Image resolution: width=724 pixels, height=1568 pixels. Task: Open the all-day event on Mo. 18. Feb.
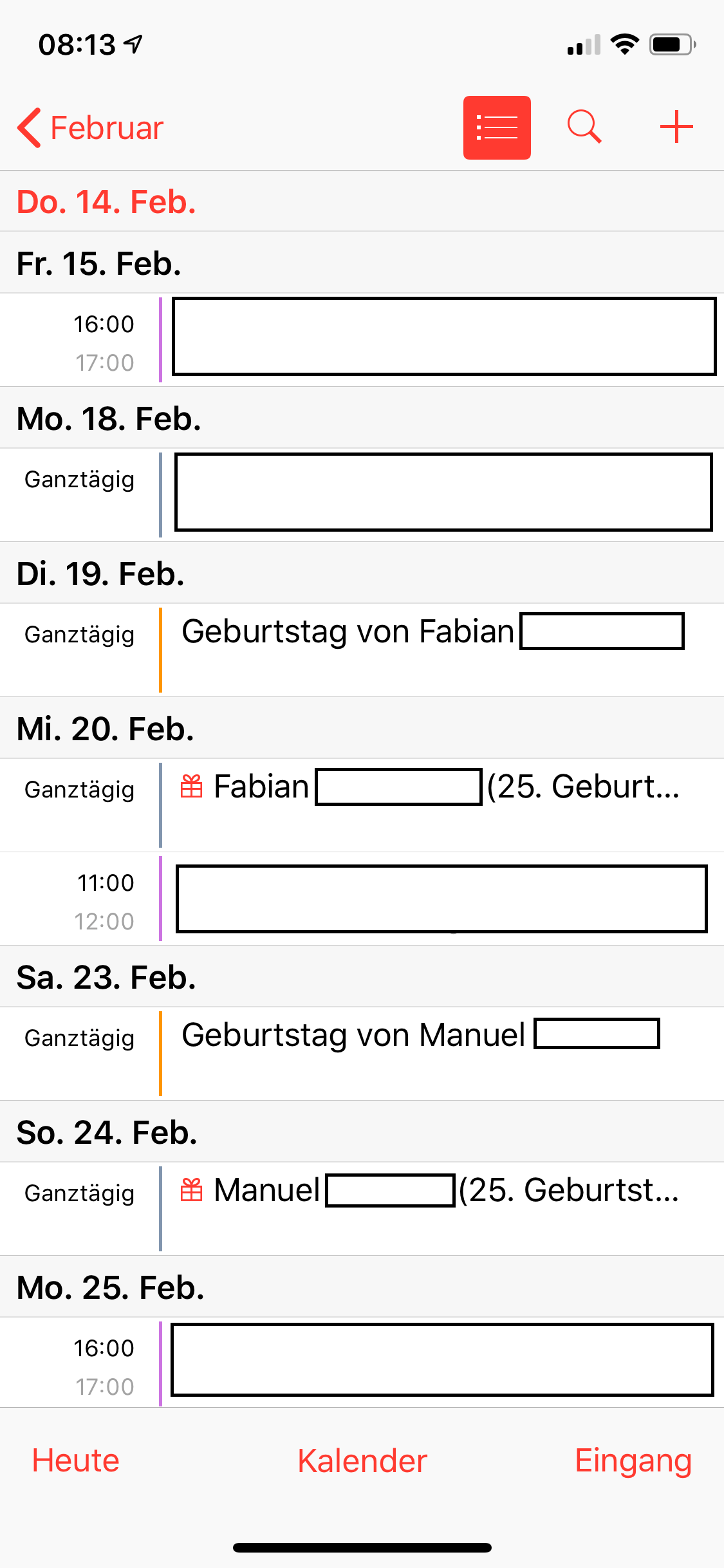point(443,492)
